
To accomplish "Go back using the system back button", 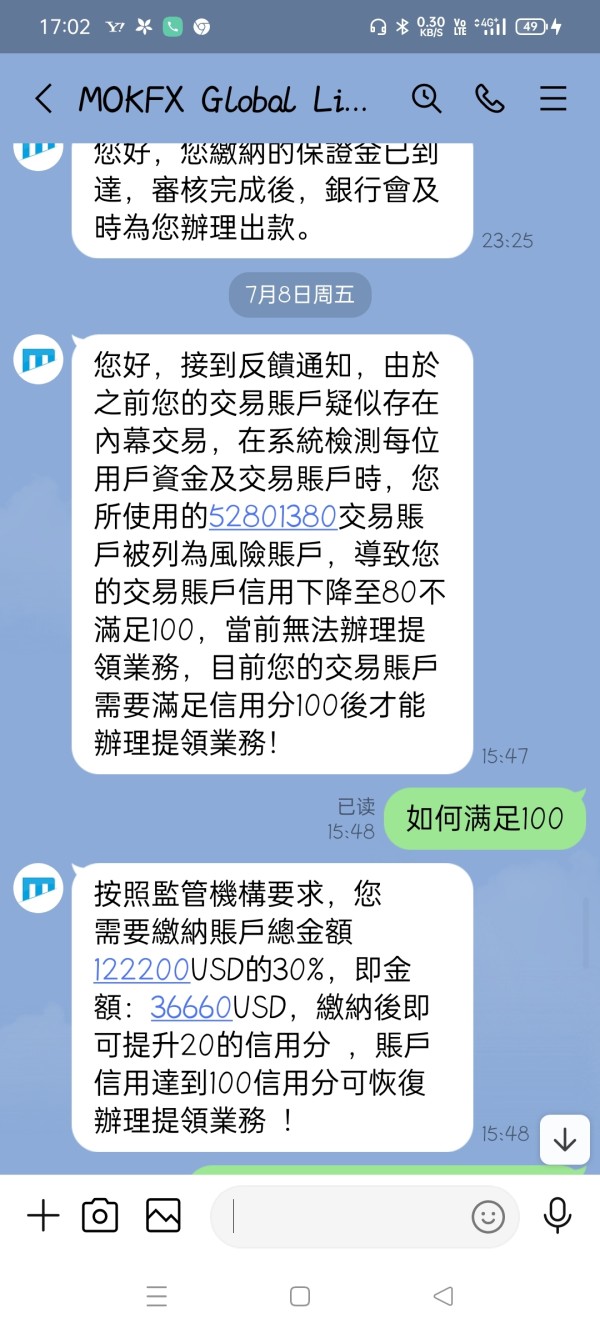I will [443, 1296].
